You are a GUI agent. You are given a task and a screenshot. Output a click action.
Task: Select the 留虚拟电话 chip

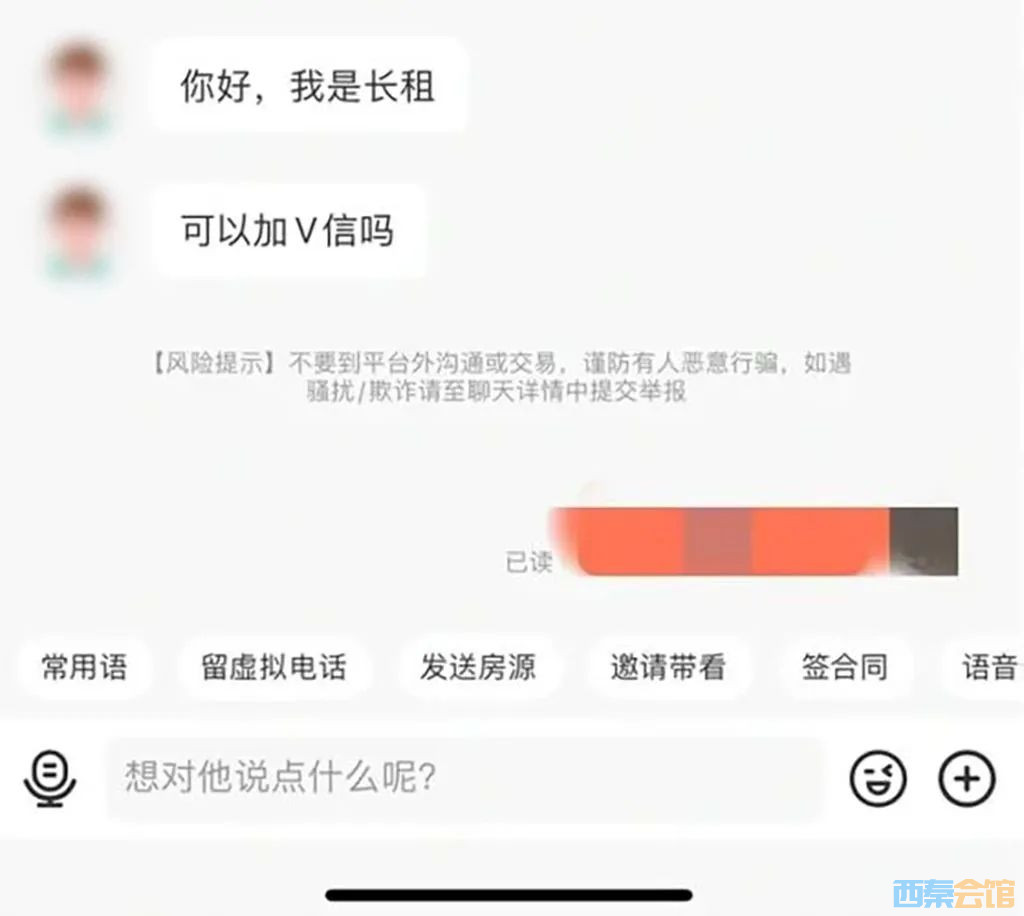click(274, 667)
